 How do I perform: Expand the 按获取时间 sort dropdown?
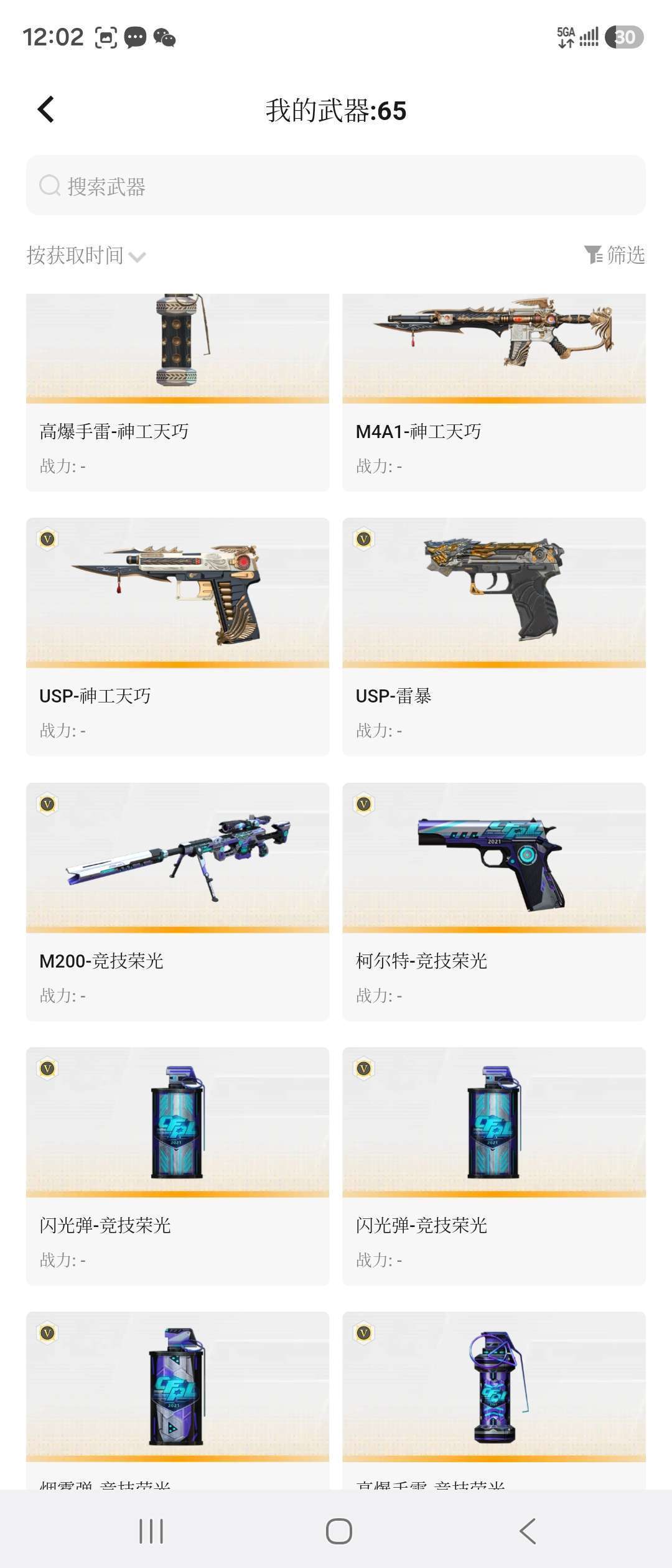pyautogui.click(x=86, y=256)
